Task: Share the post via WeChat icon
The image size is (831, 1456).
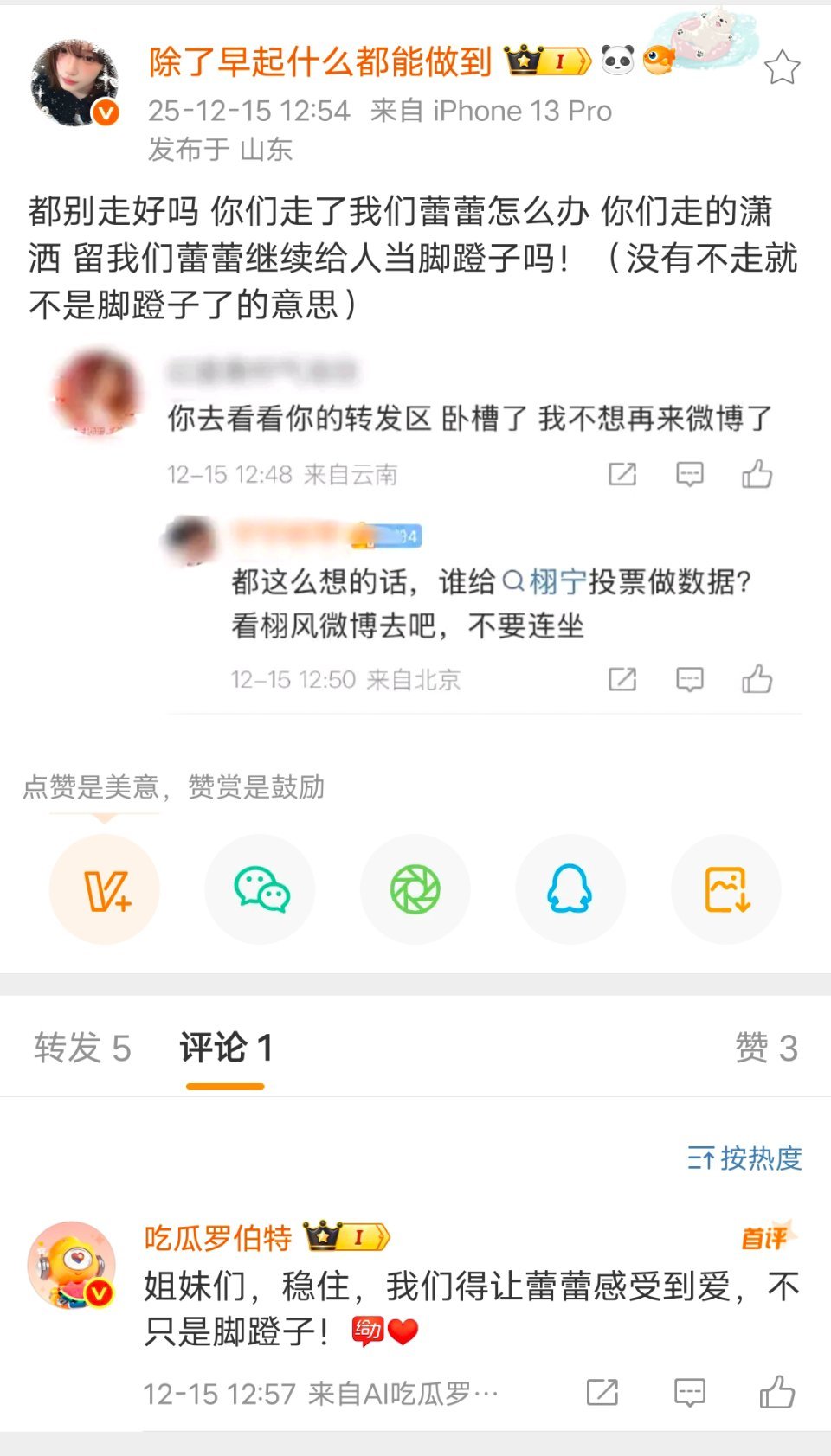Action: [260, 888]
